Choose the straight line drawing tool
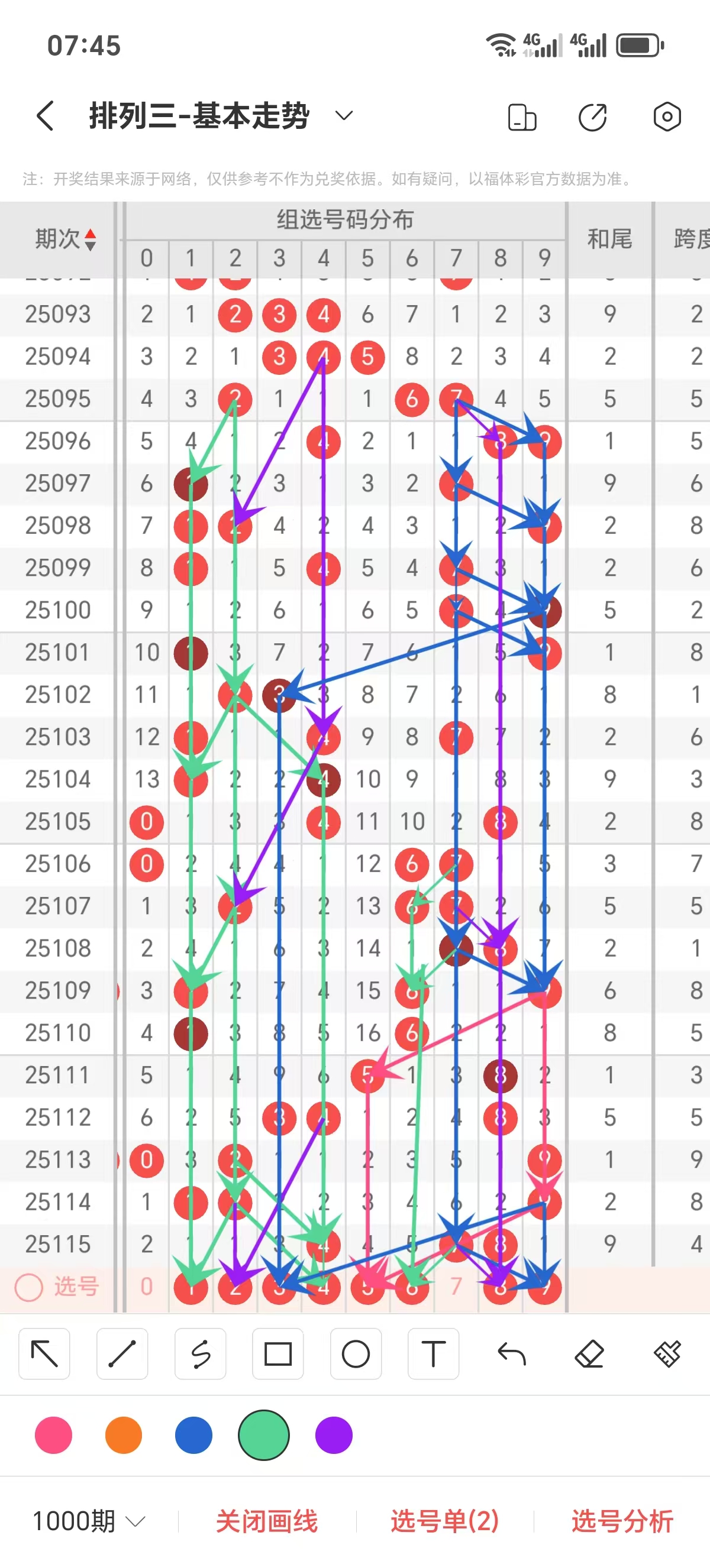The image size is (710, 1568). coord(122,1354)
